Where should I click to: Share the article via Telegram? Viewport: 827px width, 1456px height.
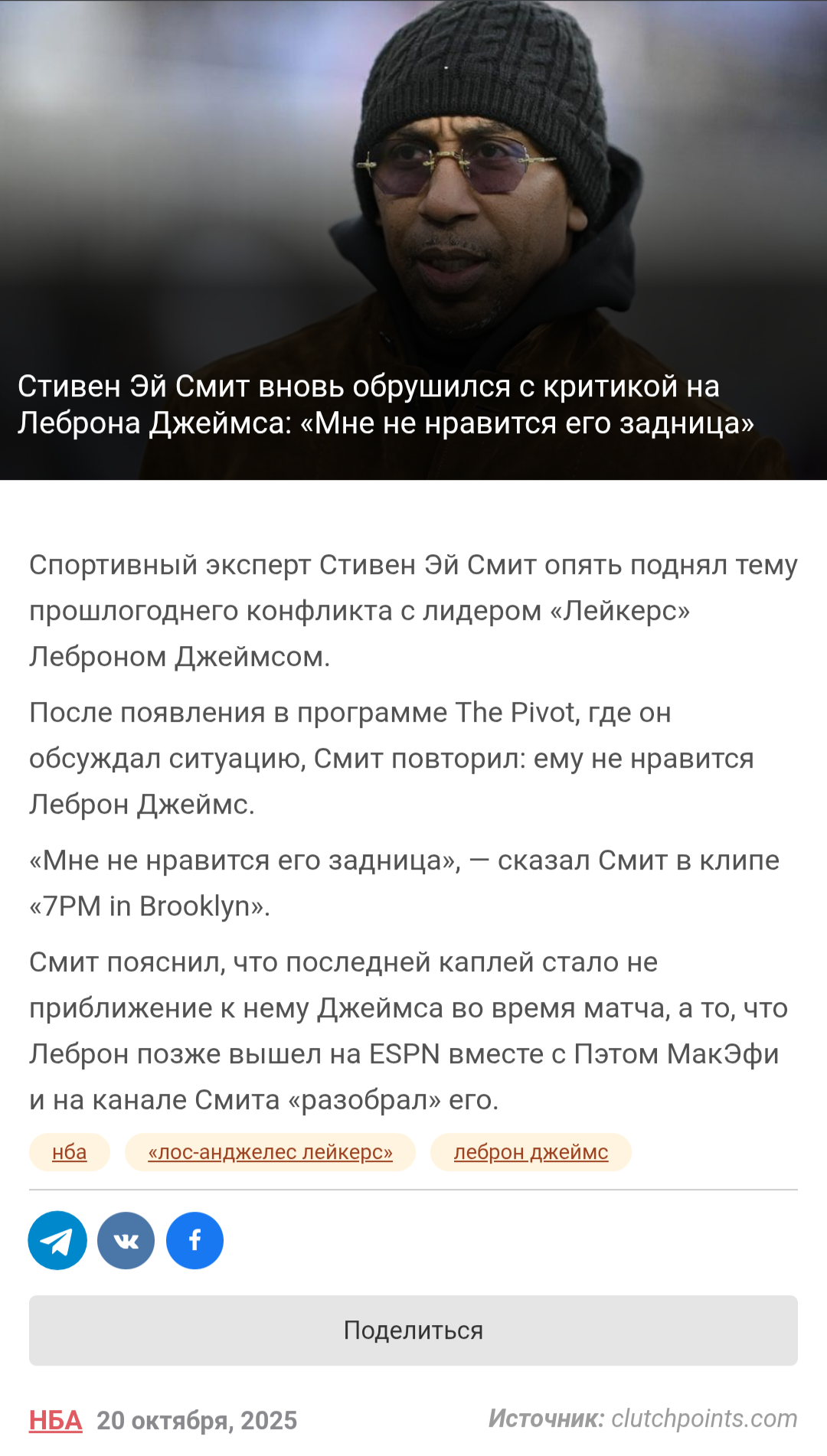point(57,1240)
